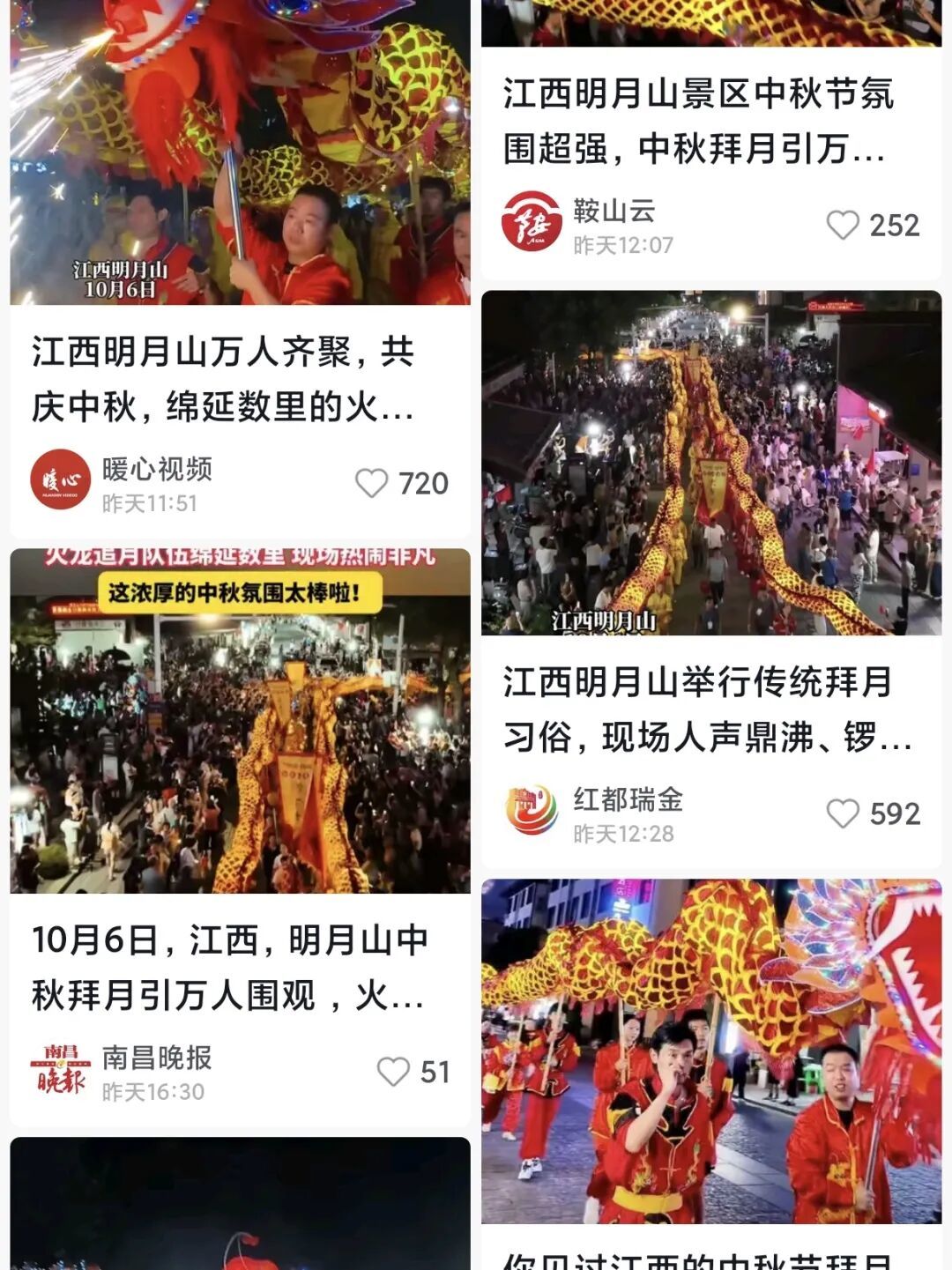Open the dragon dance video above 你见过江西的中秋节拜月
The image size is (952, 1270).
pyautogui.click(x=711, y=1051)
